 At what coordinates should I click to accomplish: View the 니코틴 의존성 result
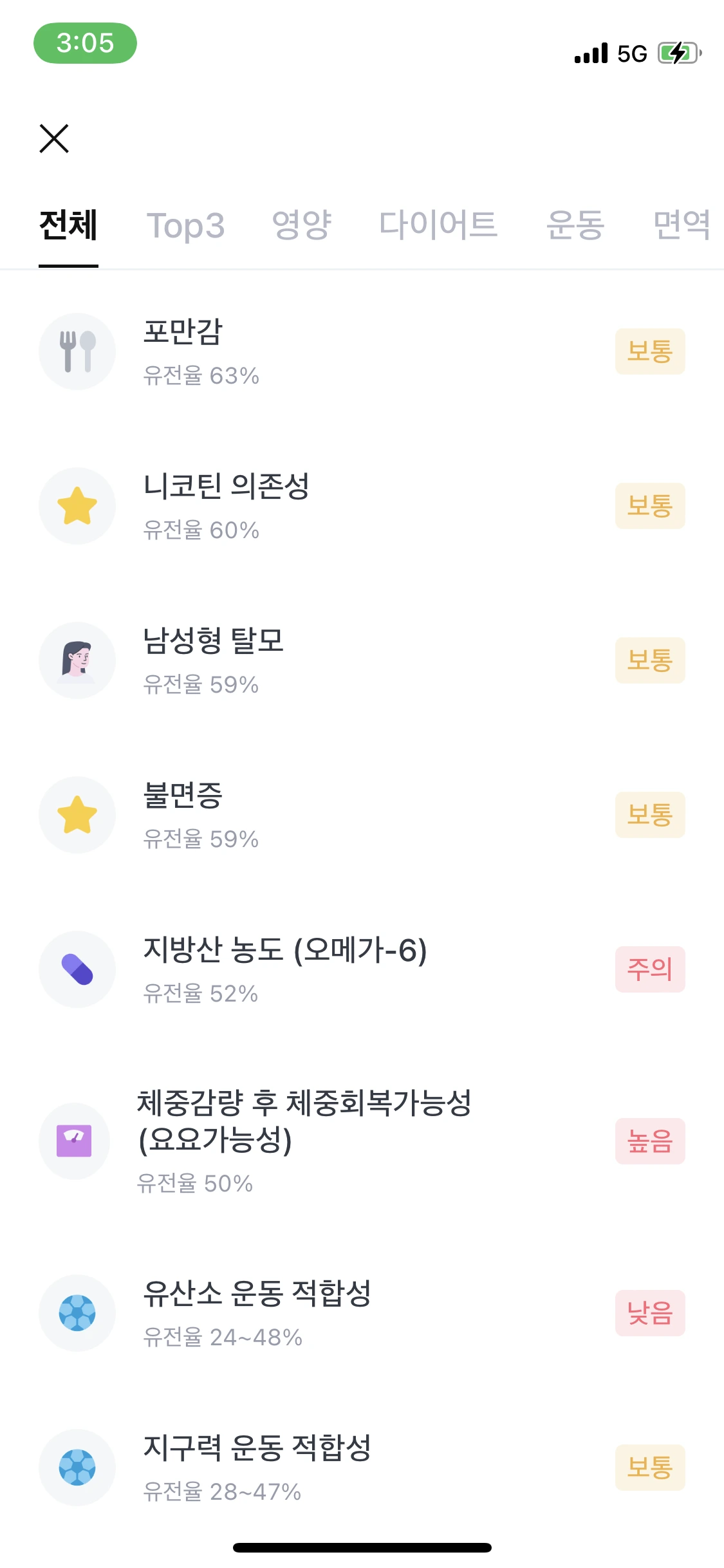pyautogui.click(x=360, y=506)
